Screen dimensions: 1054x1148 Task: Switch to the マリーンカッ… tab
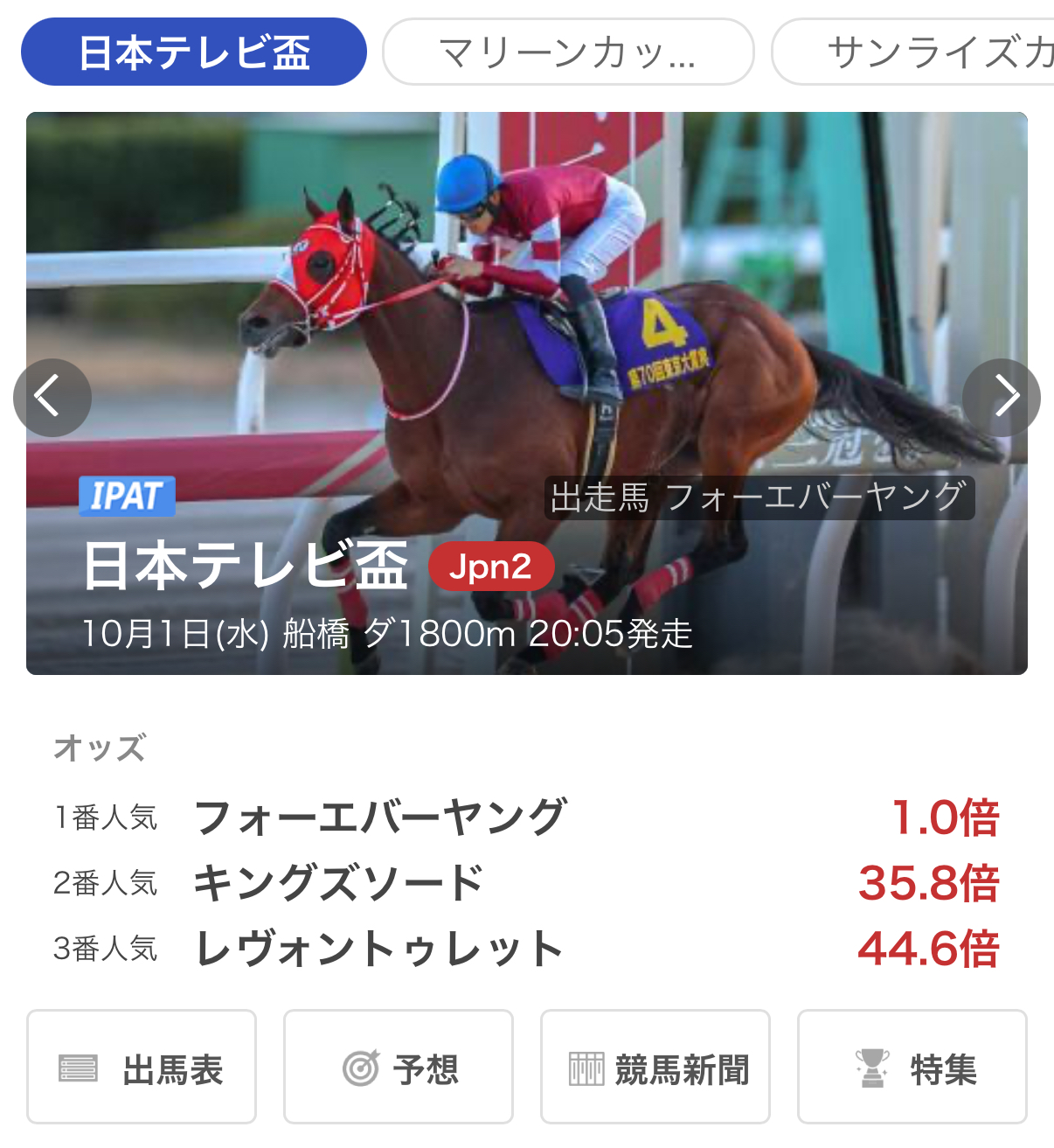click(568, 52)
